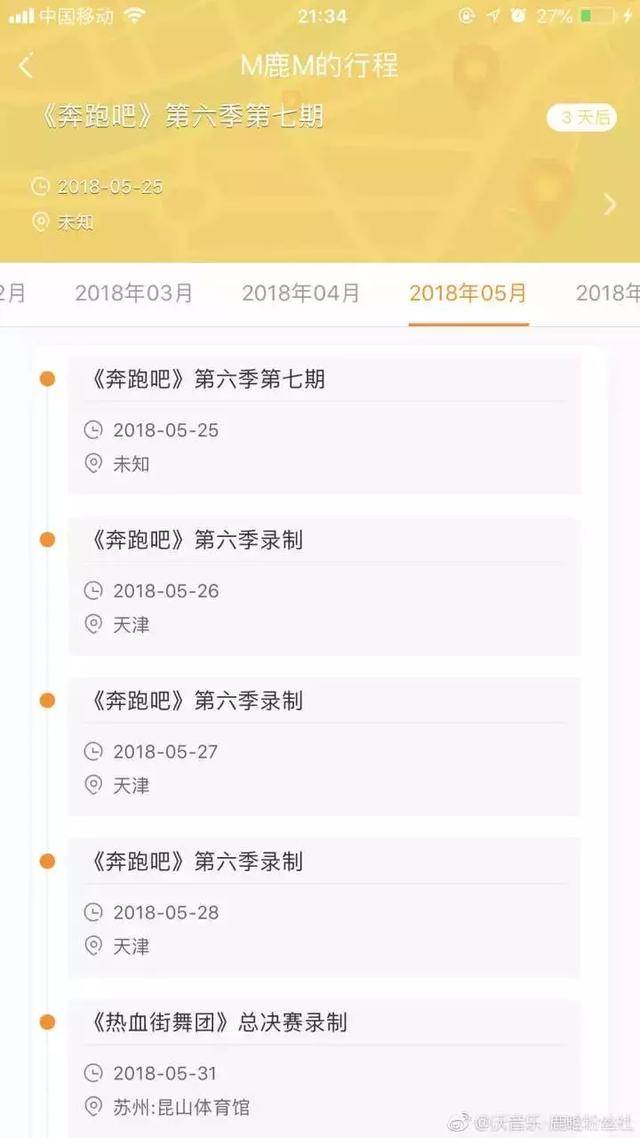Open the 2018-05-27 天津 recording card
Screen dimensions: 640x1138
point(323,747)
